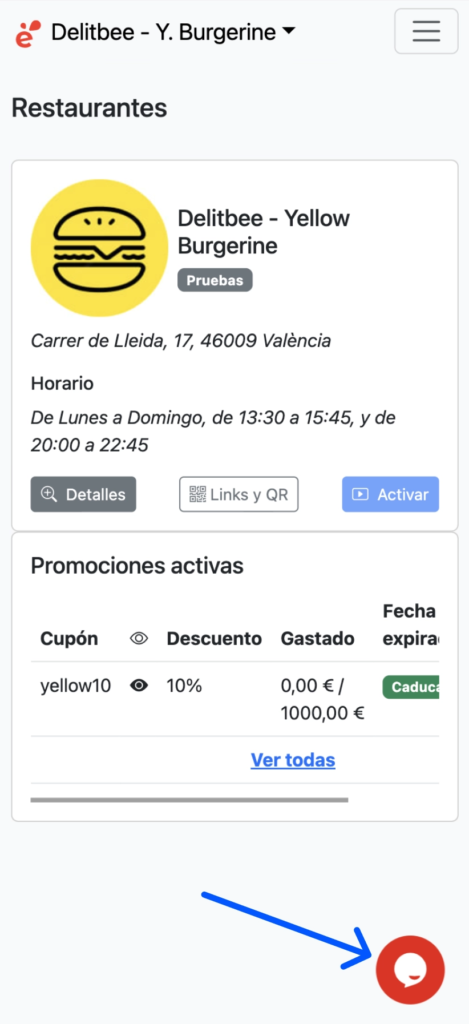Viewport: 469px width, 1024px height.
Task: Open the hamburger menu button
Action: [426, 31]
